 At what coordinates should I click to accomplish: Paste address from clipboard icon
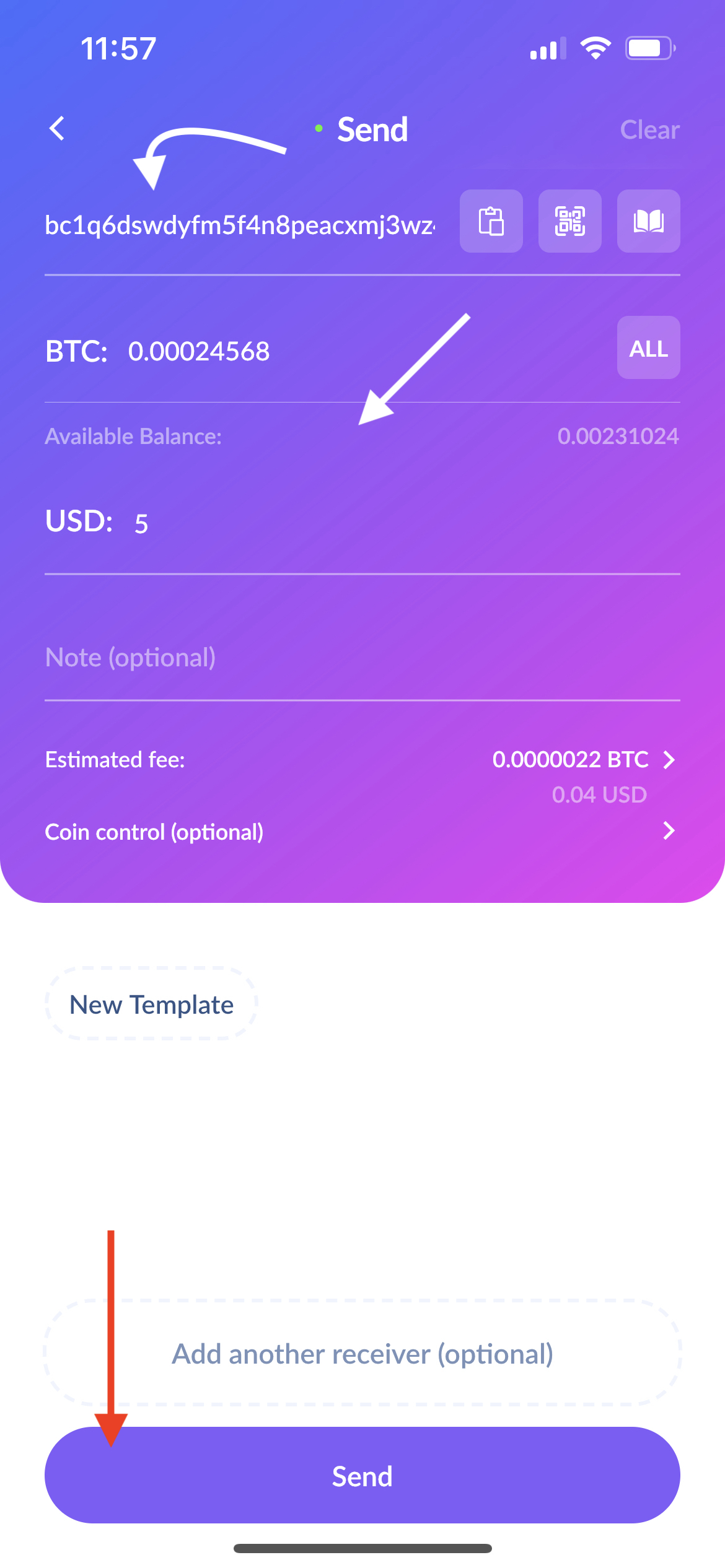(x=491, y=221)
